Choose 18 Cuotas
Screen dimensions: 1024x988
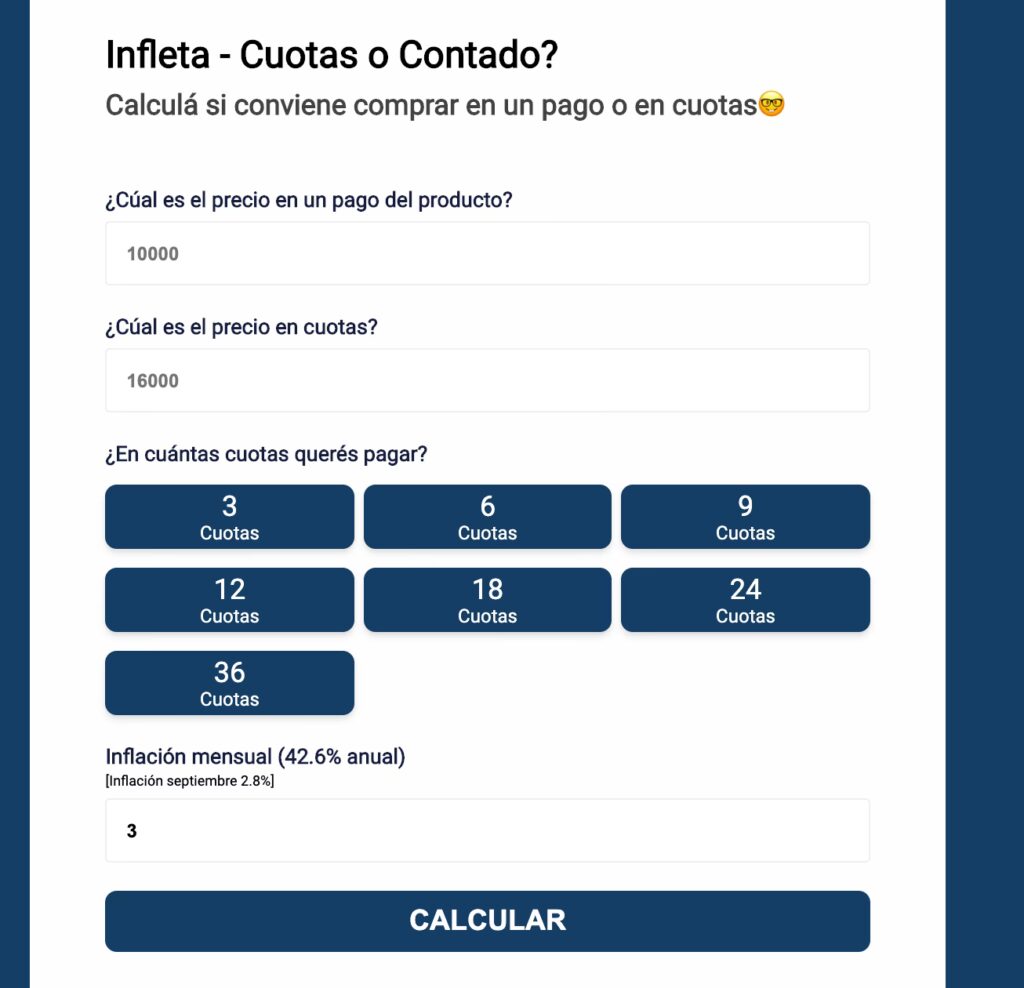[487, 600]
